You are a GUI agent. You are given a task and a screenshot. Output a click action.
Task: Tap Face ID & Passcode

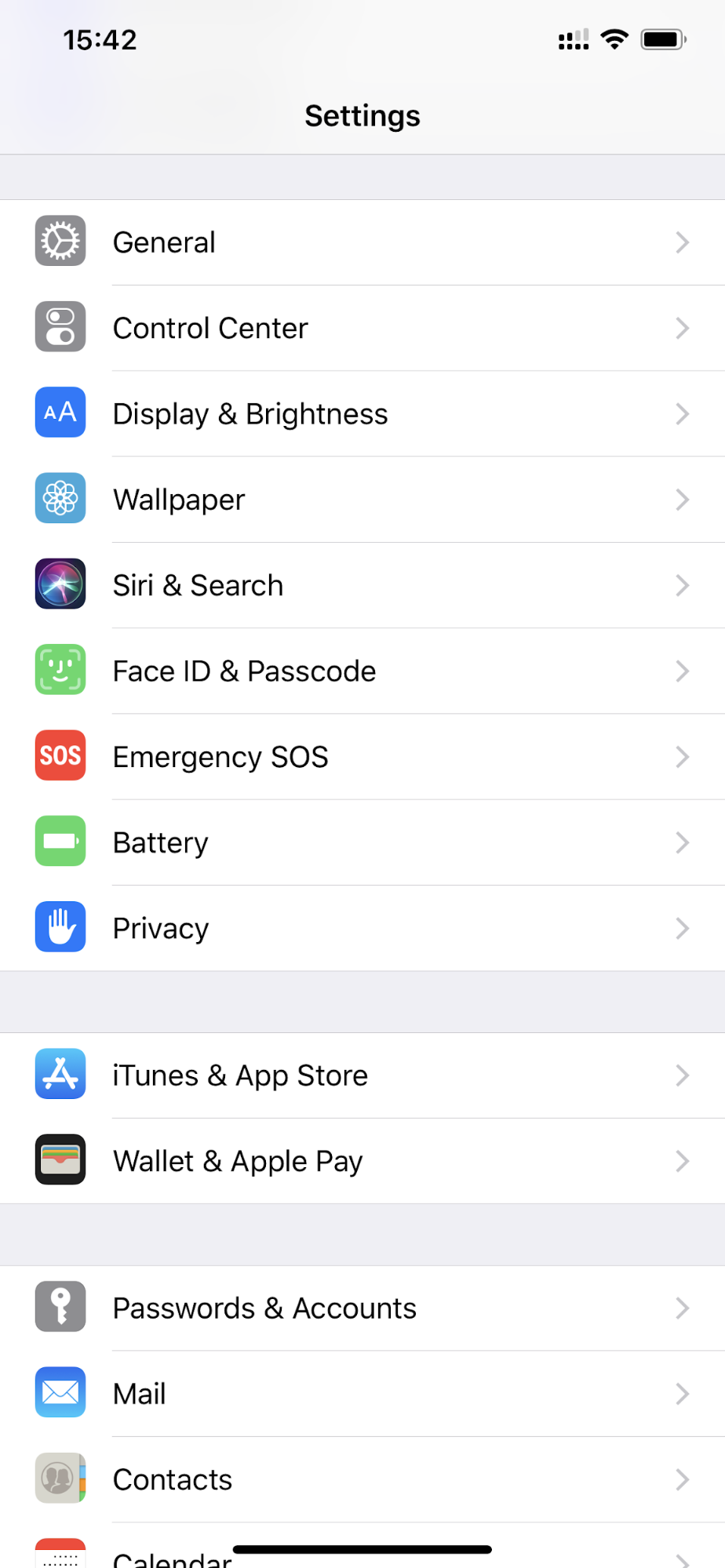tap(362, 671)
